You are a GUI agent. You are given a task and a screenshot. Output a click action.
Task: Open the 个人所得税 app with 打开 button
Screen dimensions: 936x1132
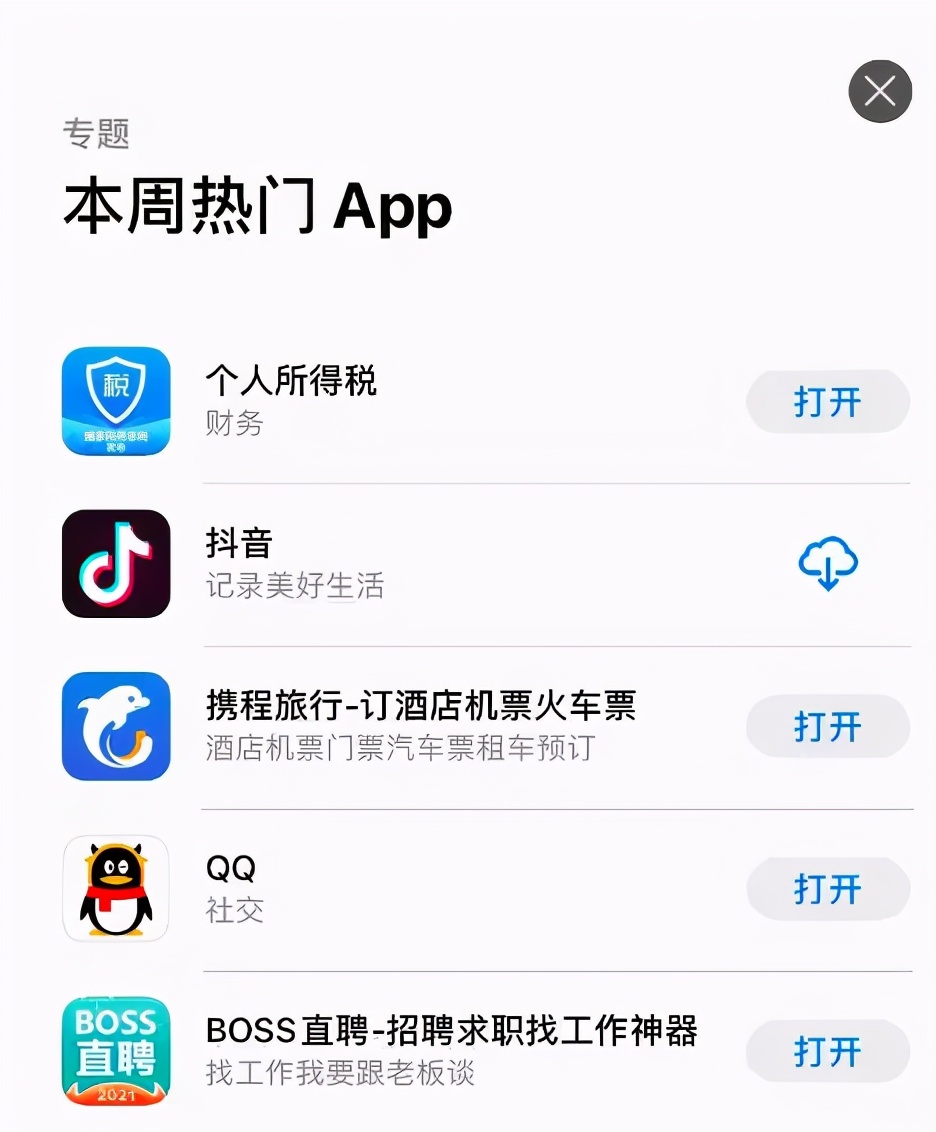[x=827, y=402]
